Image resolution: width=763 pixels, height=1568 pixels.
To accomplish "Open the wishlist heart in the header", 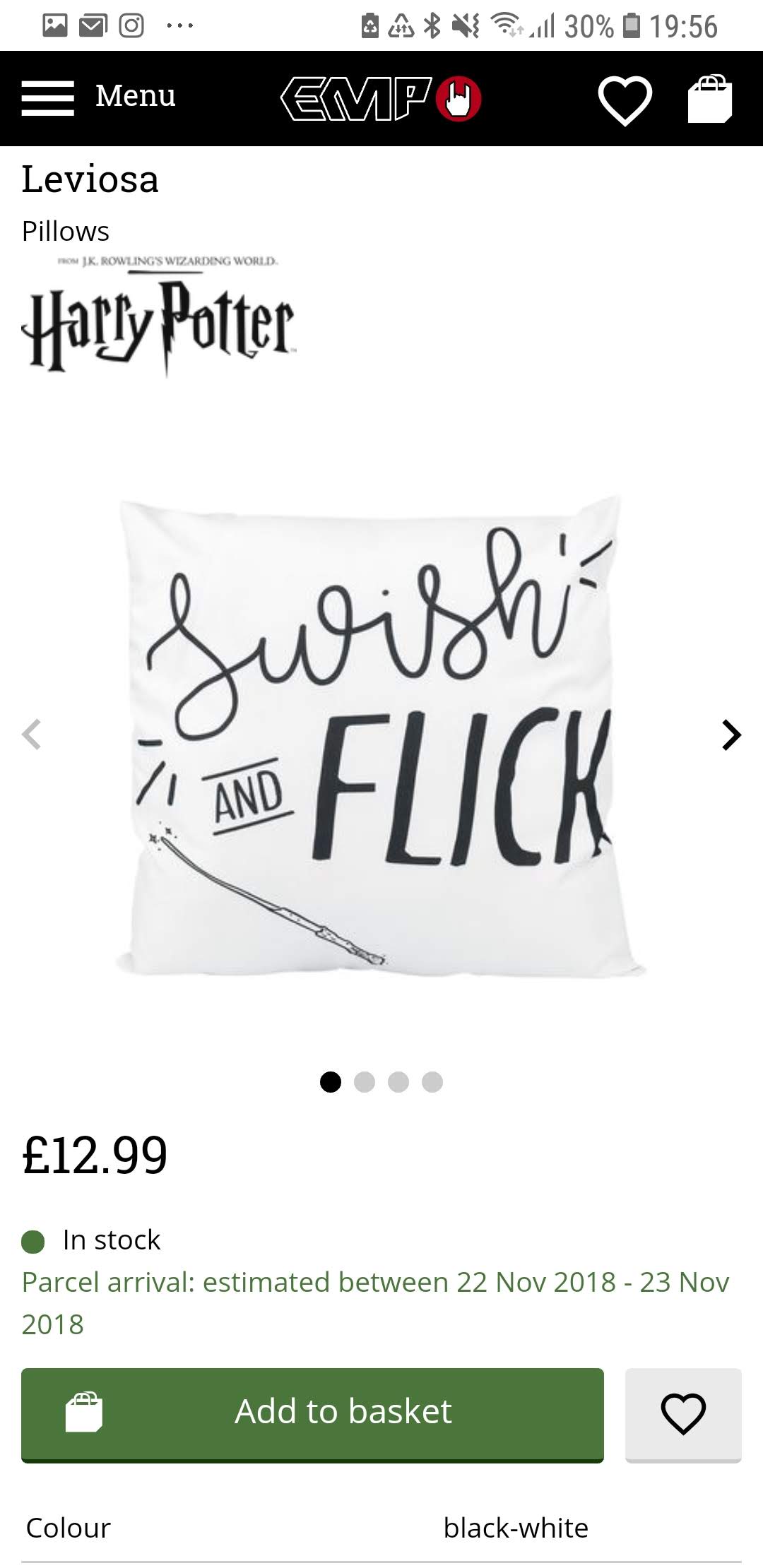I will tap(625, 100).
